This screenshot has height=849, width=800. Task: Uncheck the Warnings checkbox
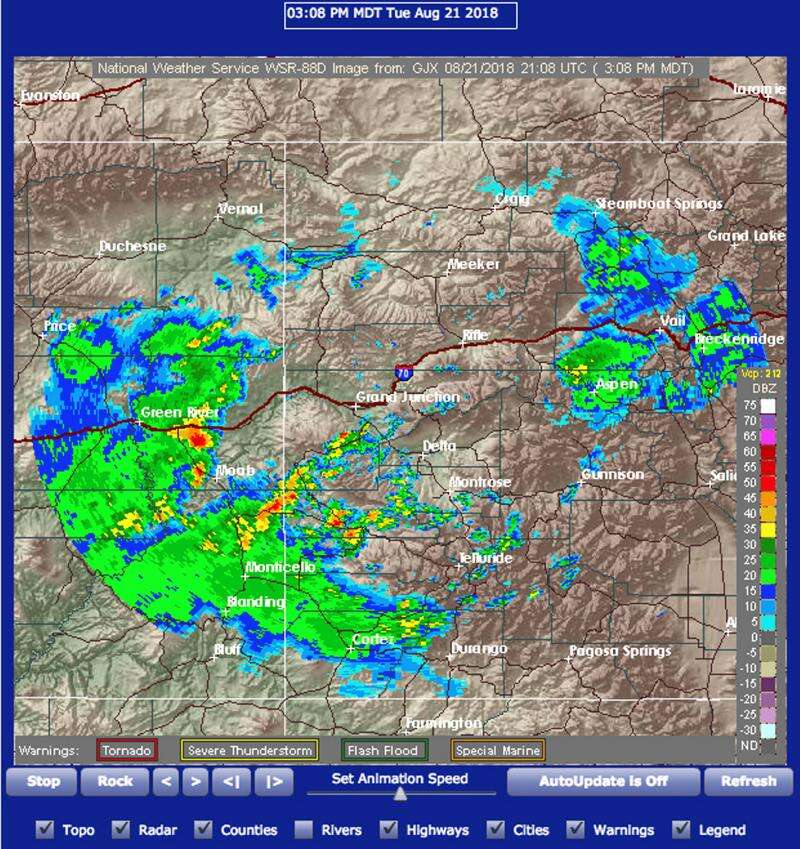575,829
